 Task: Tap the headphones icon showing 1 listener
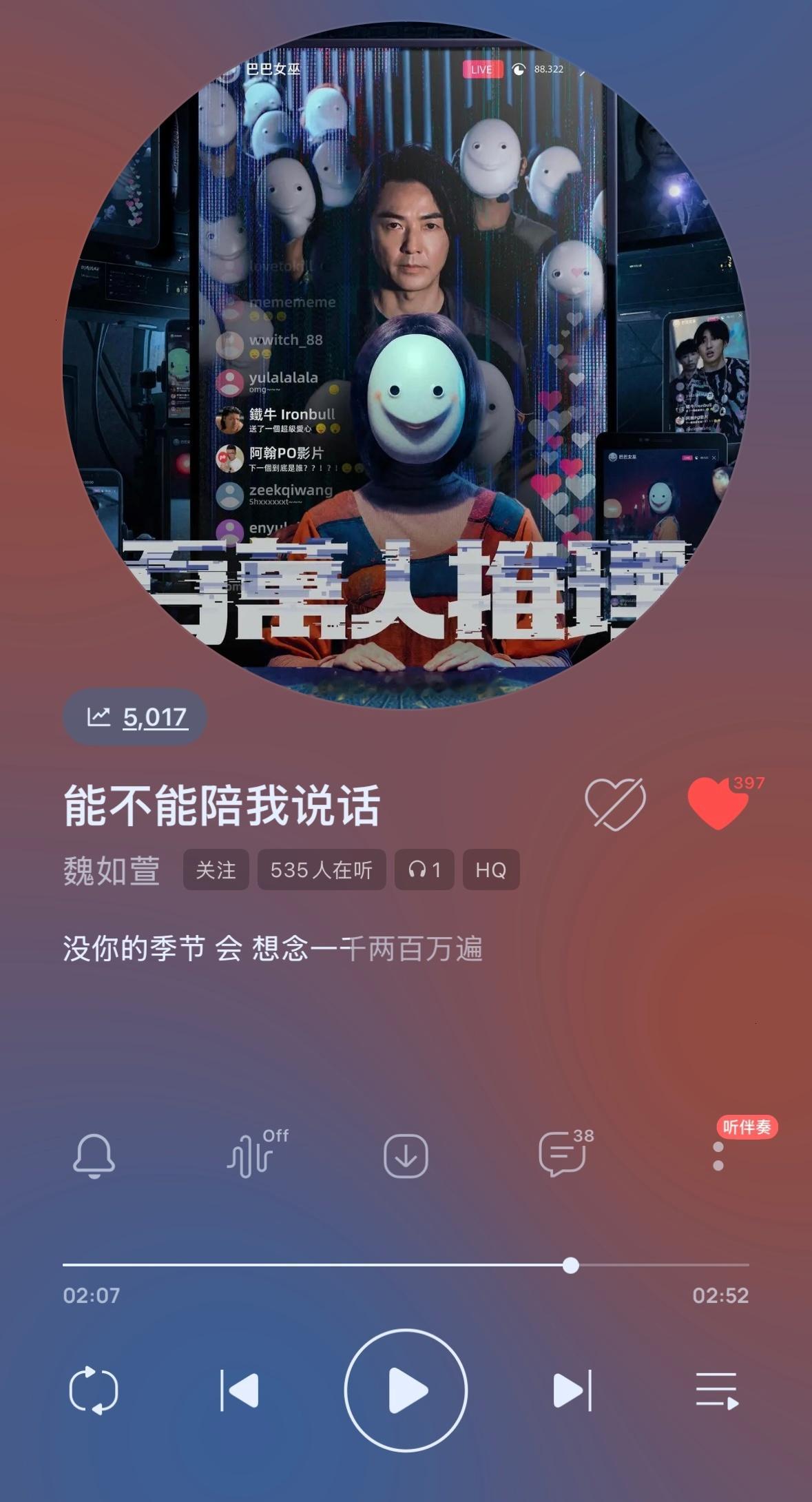click(424, 870)
